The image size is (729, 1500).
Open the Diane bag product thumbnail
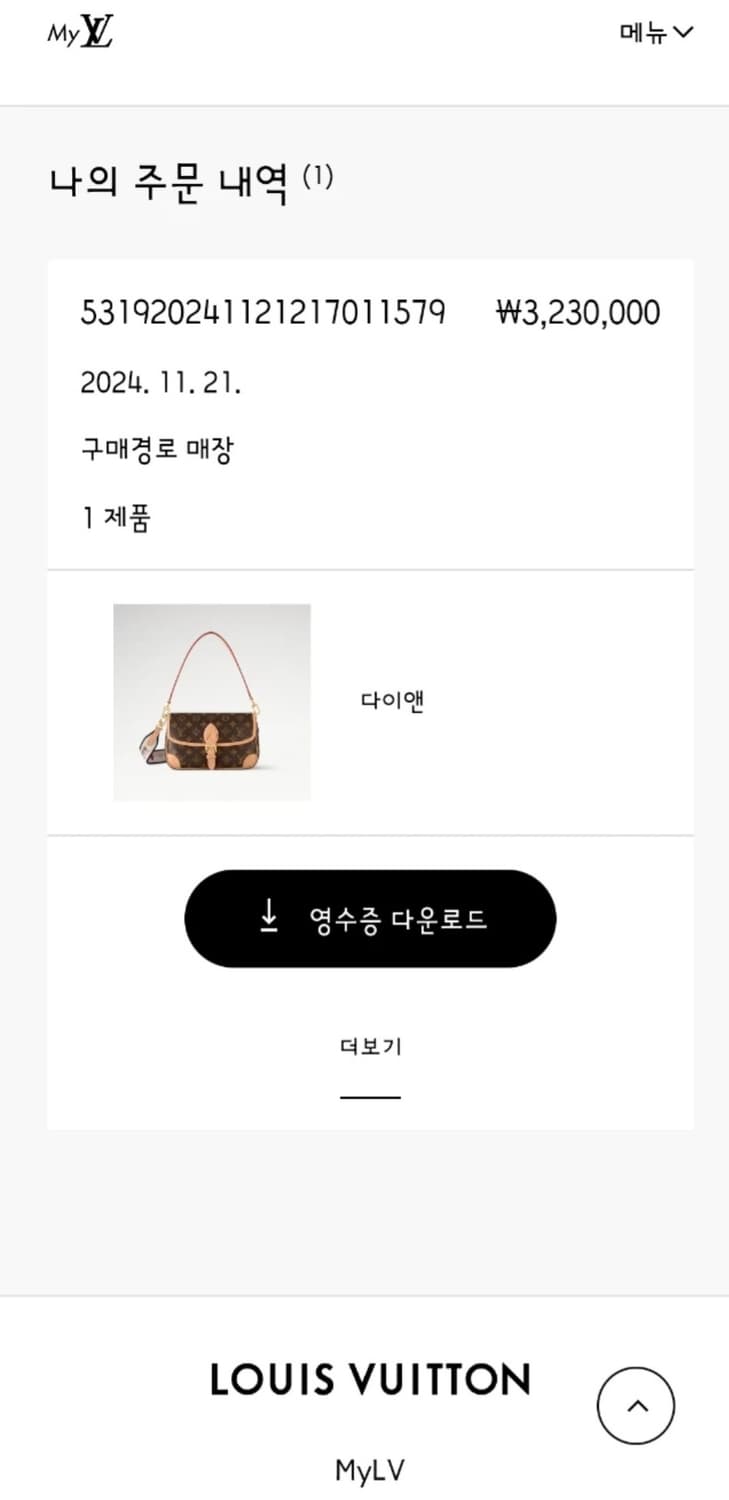(212, 700)
